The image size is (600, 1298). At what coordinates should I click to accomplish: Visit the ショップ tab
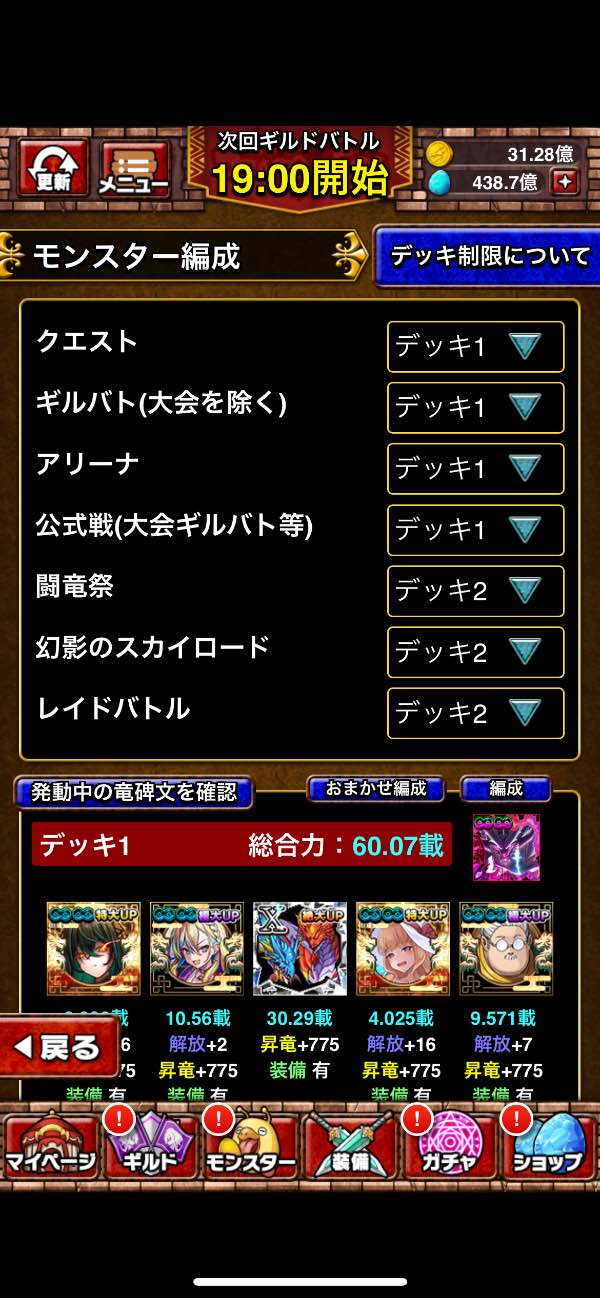(548, 1150)
